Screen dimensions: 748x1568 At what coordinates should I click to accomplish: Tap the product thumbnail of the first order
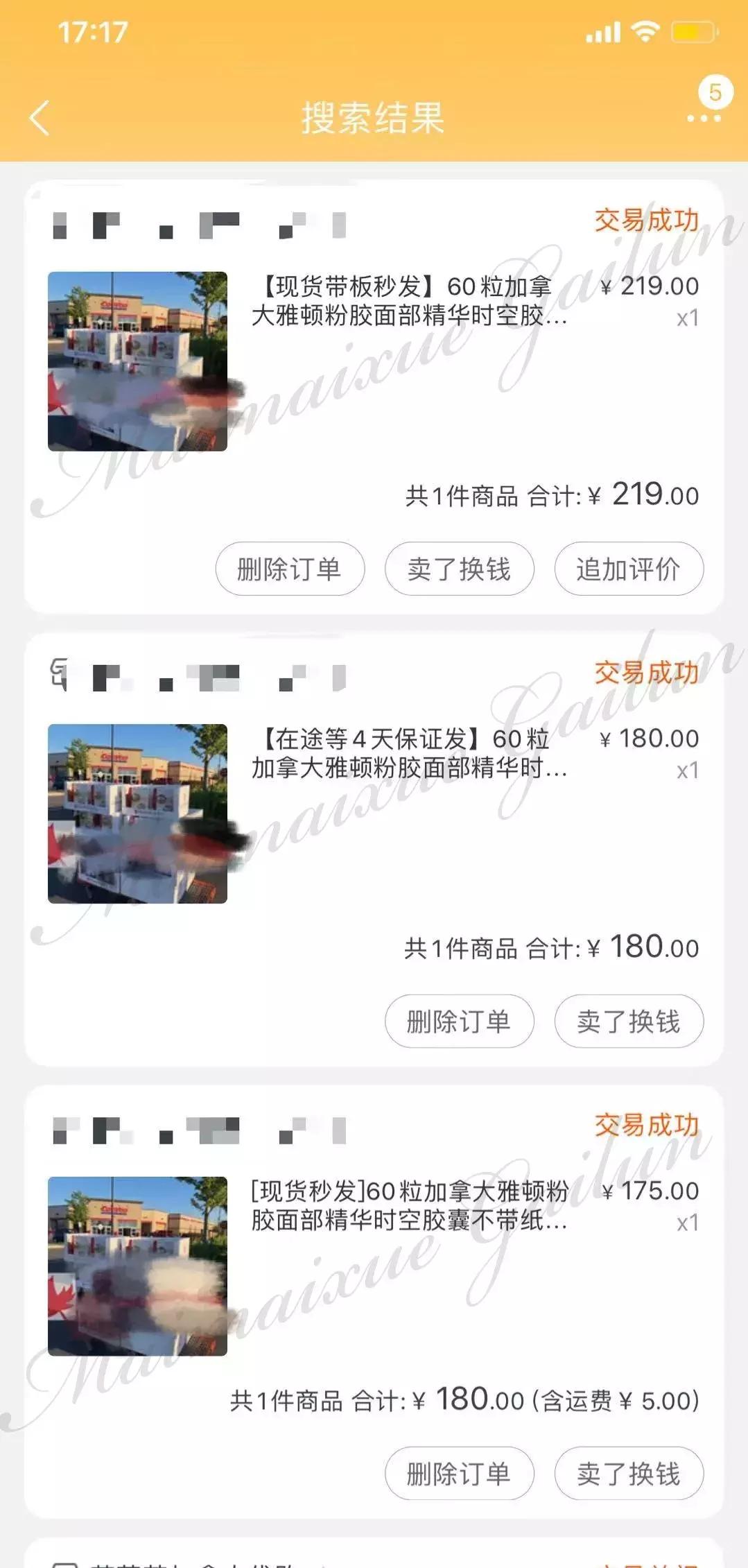pyautogui.click(x=137, y=359)
